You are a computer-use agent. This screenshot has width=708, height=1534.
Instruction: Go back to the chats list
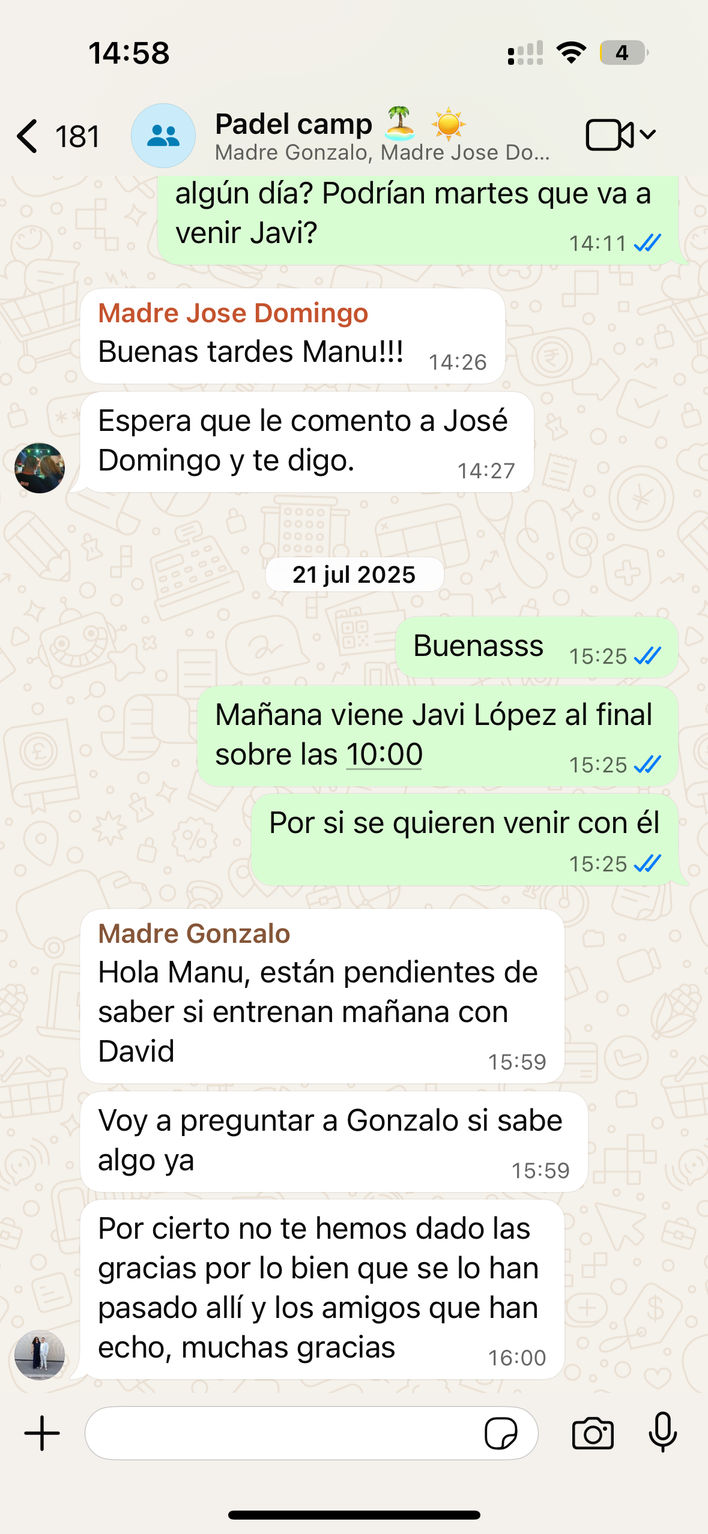pos(58,136)
